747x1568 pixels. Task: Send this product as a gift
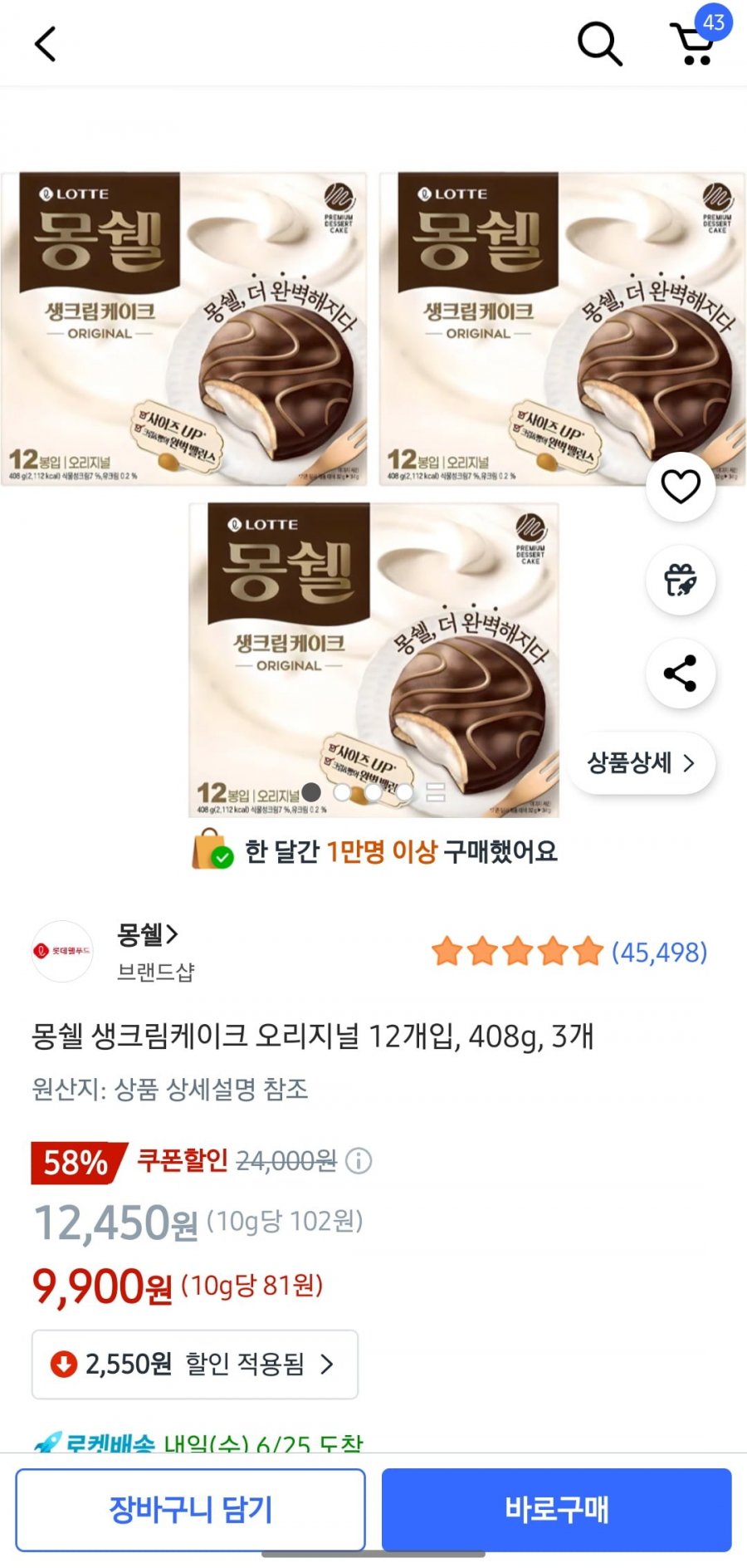681,581
